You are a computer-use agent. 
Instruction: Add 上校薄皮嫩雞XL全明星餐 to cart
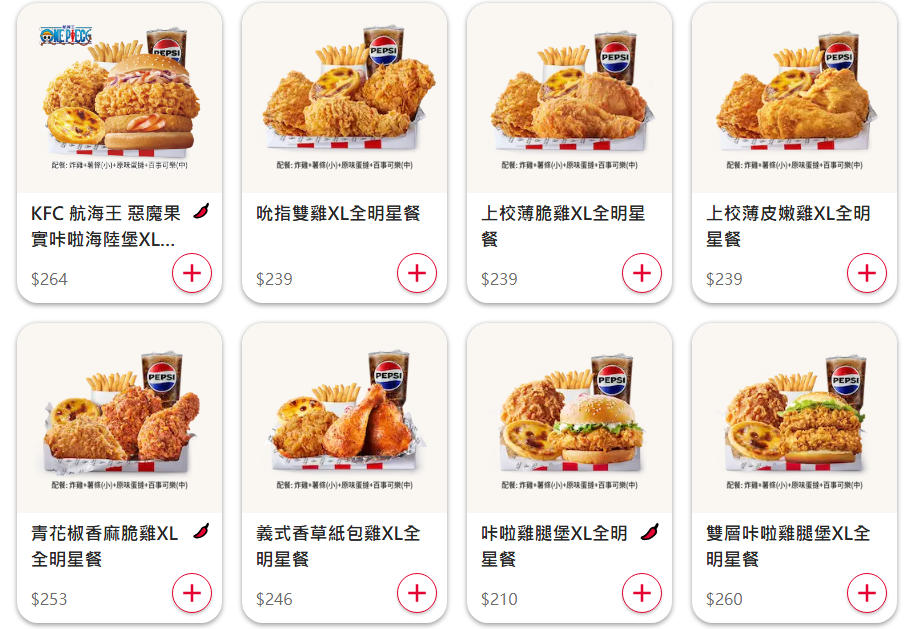tap(867, 272)
